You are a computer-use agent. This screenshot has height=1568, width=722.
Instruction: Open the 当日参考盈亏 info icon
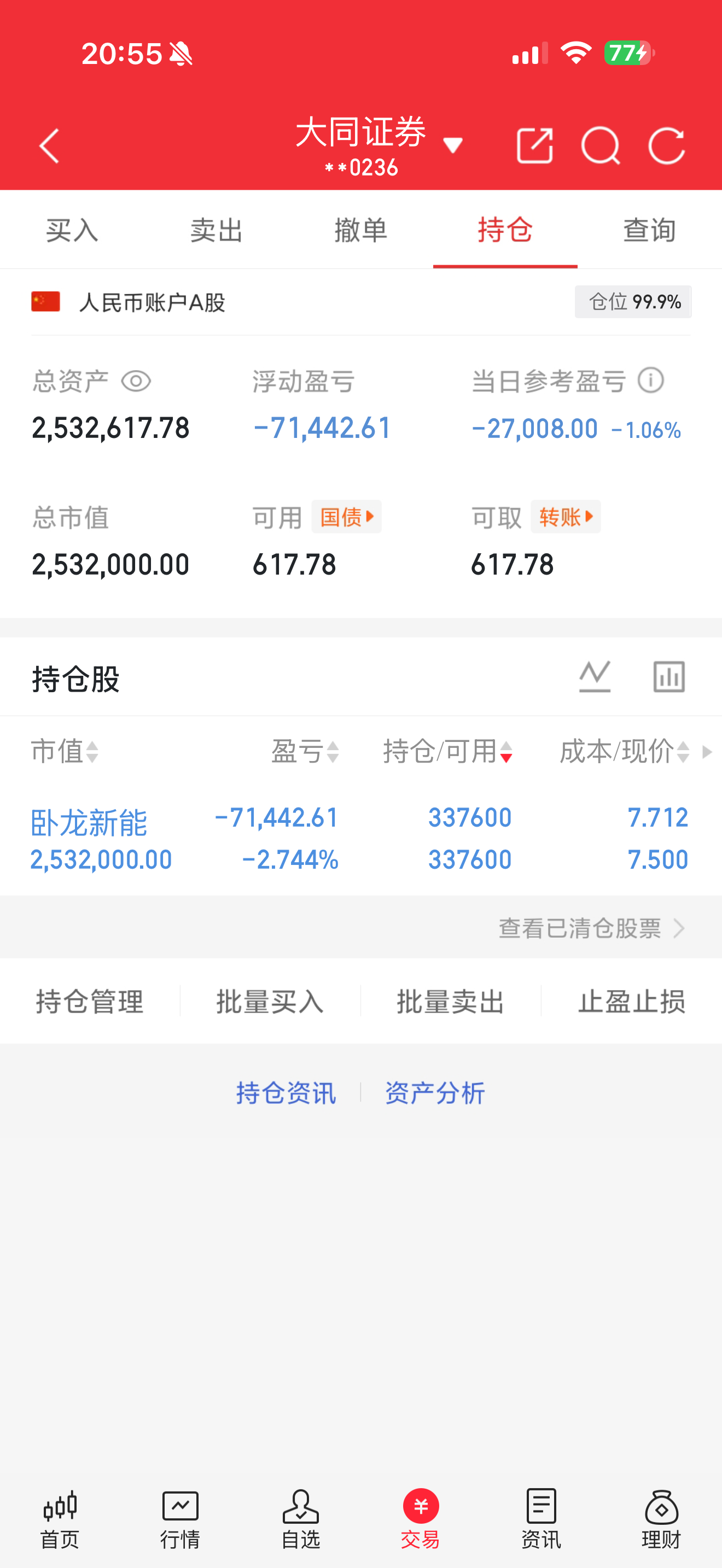[651, 381]
